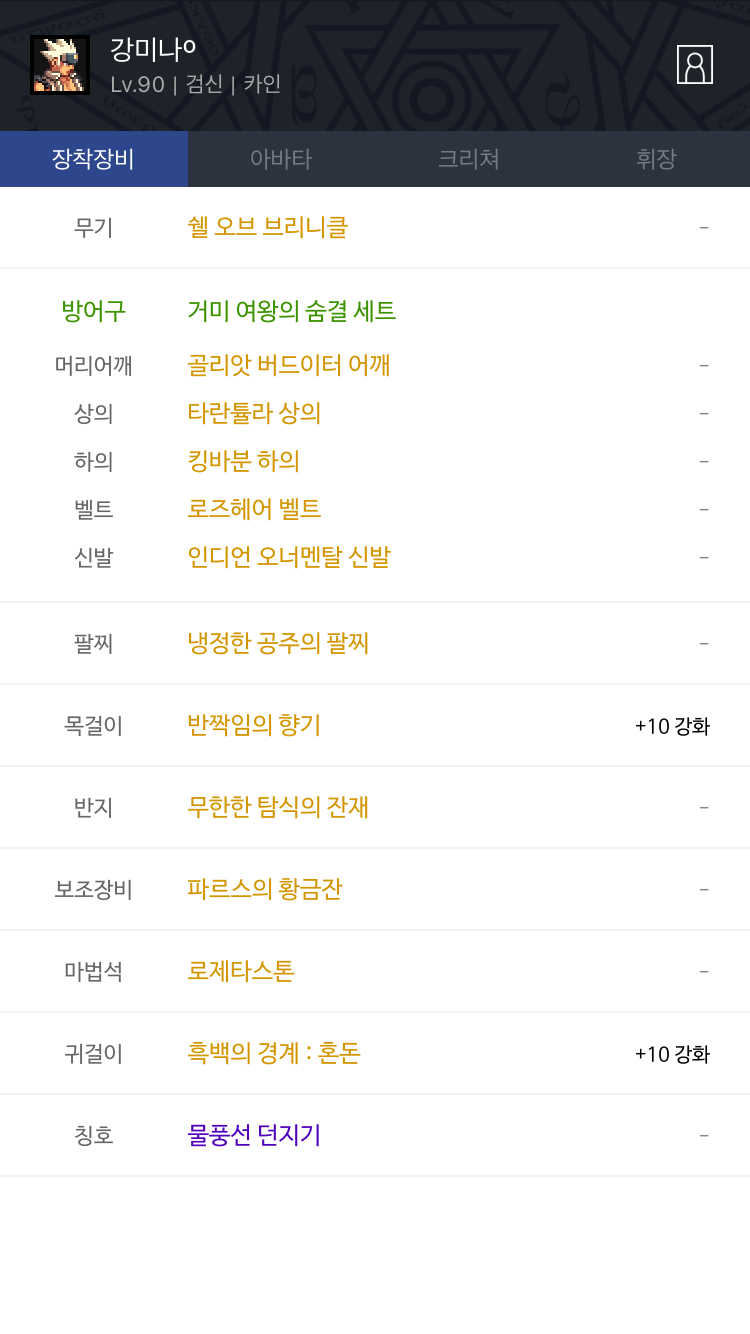Image resolution: width=750 pixels, height=1334 pixels.
Task: Switch to the 크리쳐 tab
Action: click(x=468, y=159)
